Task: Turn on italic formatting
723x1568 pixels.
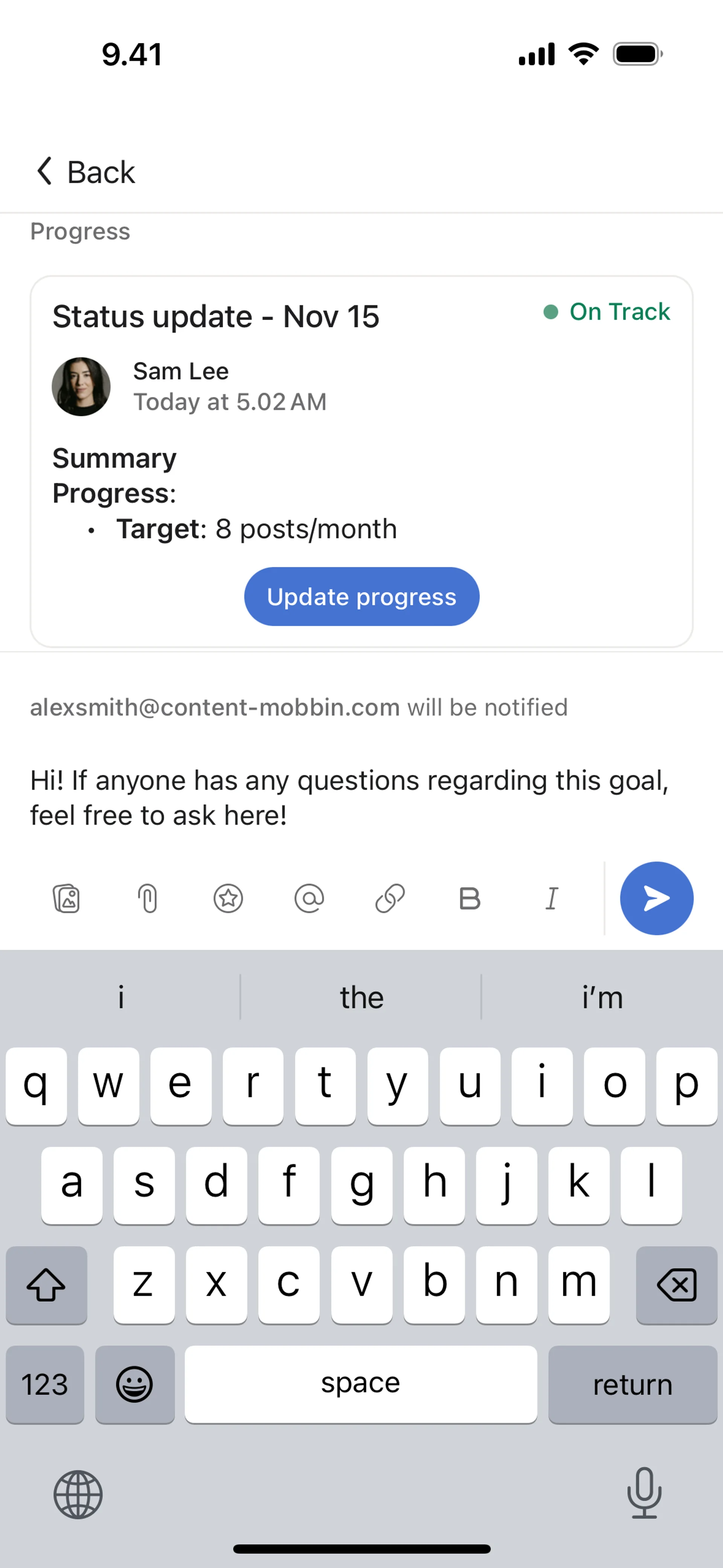Action: click(551, 899)
